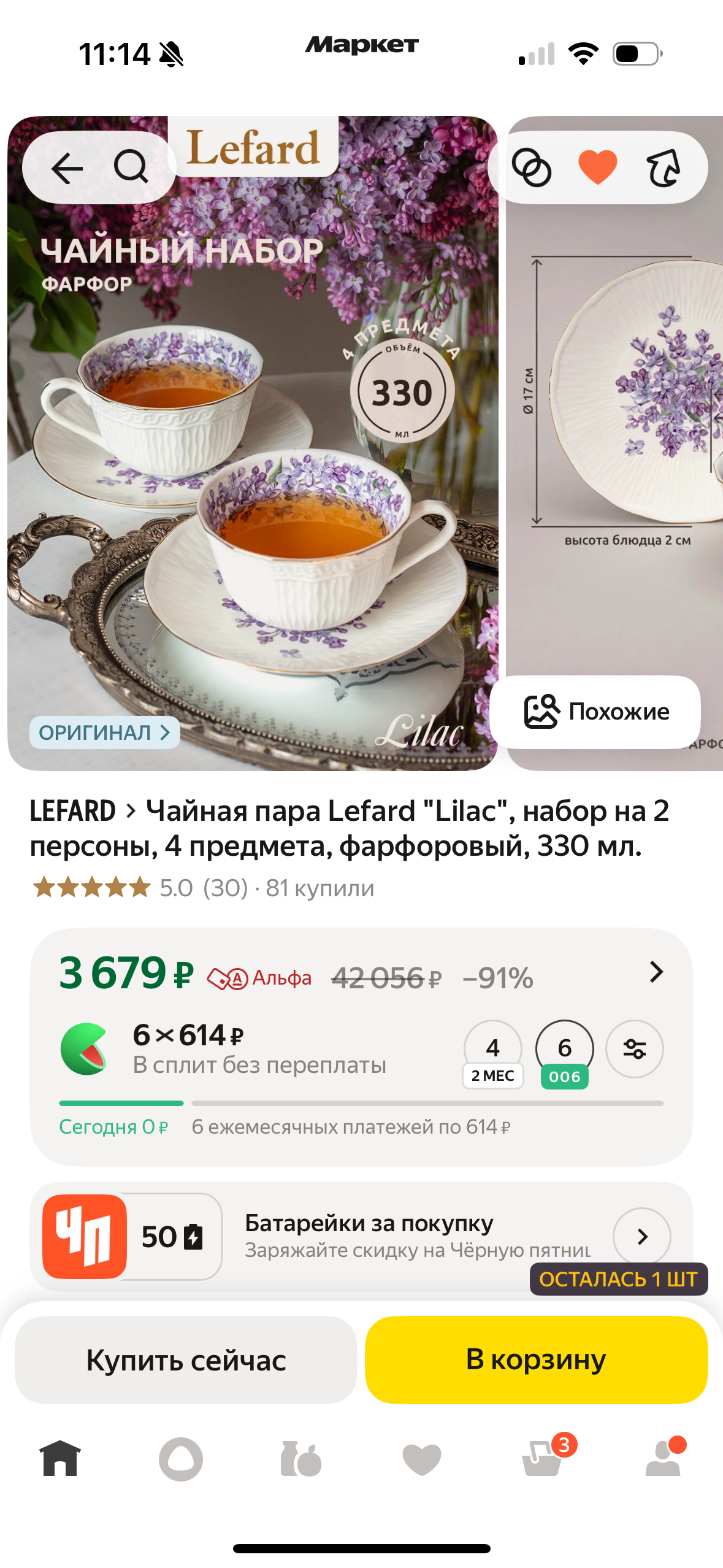This screenshot has width=723, height=1568.
Task: Open the favorites heart tab
Action: pos(422,1459)
